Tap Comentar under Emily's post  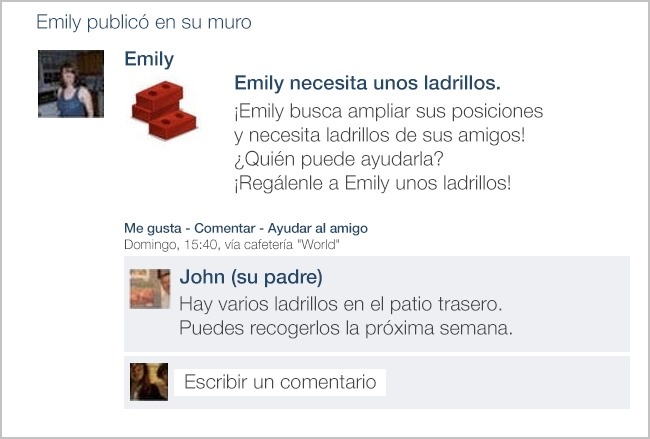225,227
